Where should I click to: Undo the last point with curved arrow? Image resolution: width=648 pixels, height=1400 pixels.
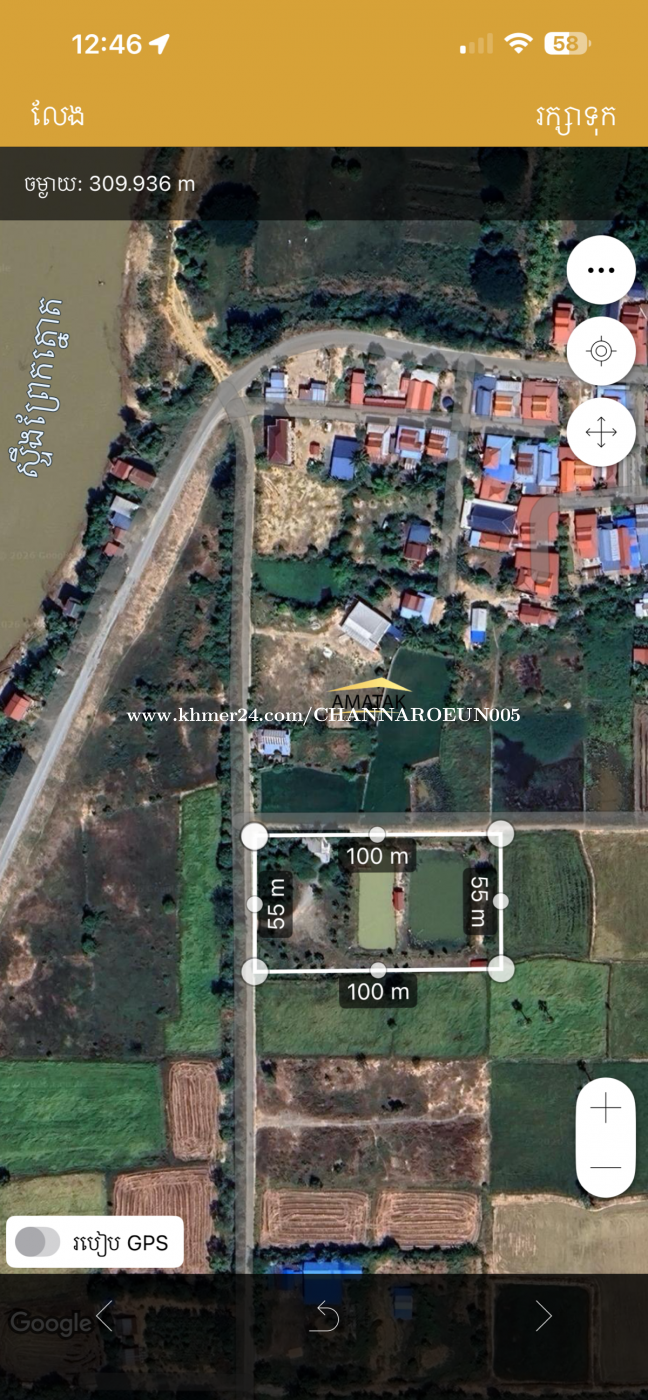[x=325, y=1317]
